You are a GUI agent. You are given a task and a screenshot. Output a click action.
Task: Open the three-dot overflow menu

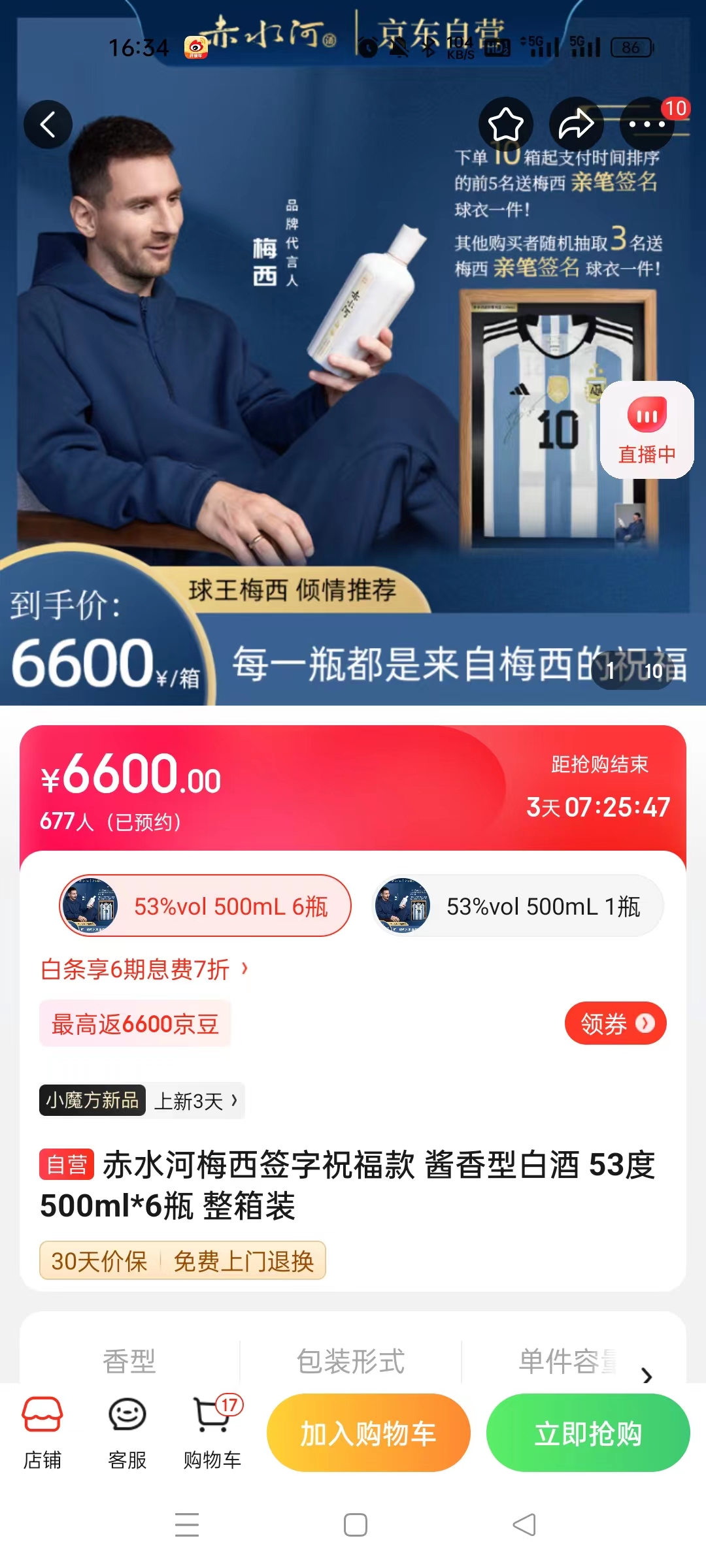(x=647, y=124)
